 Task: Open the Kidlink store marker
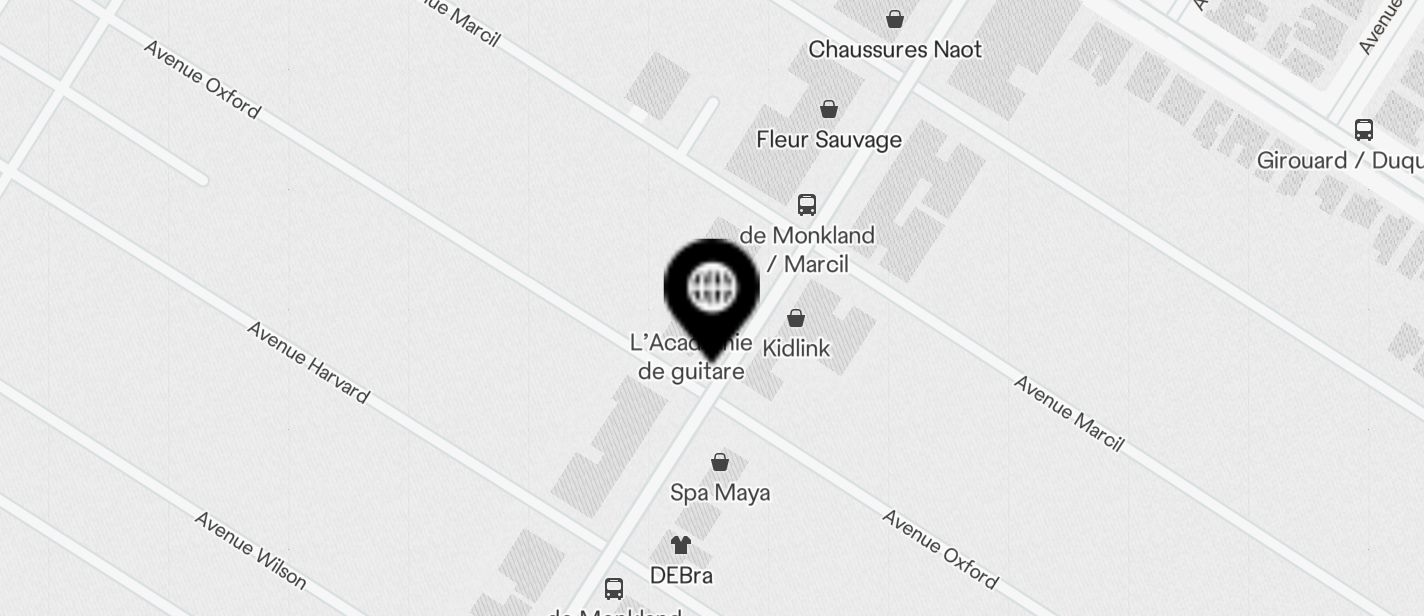coord(796,319)
